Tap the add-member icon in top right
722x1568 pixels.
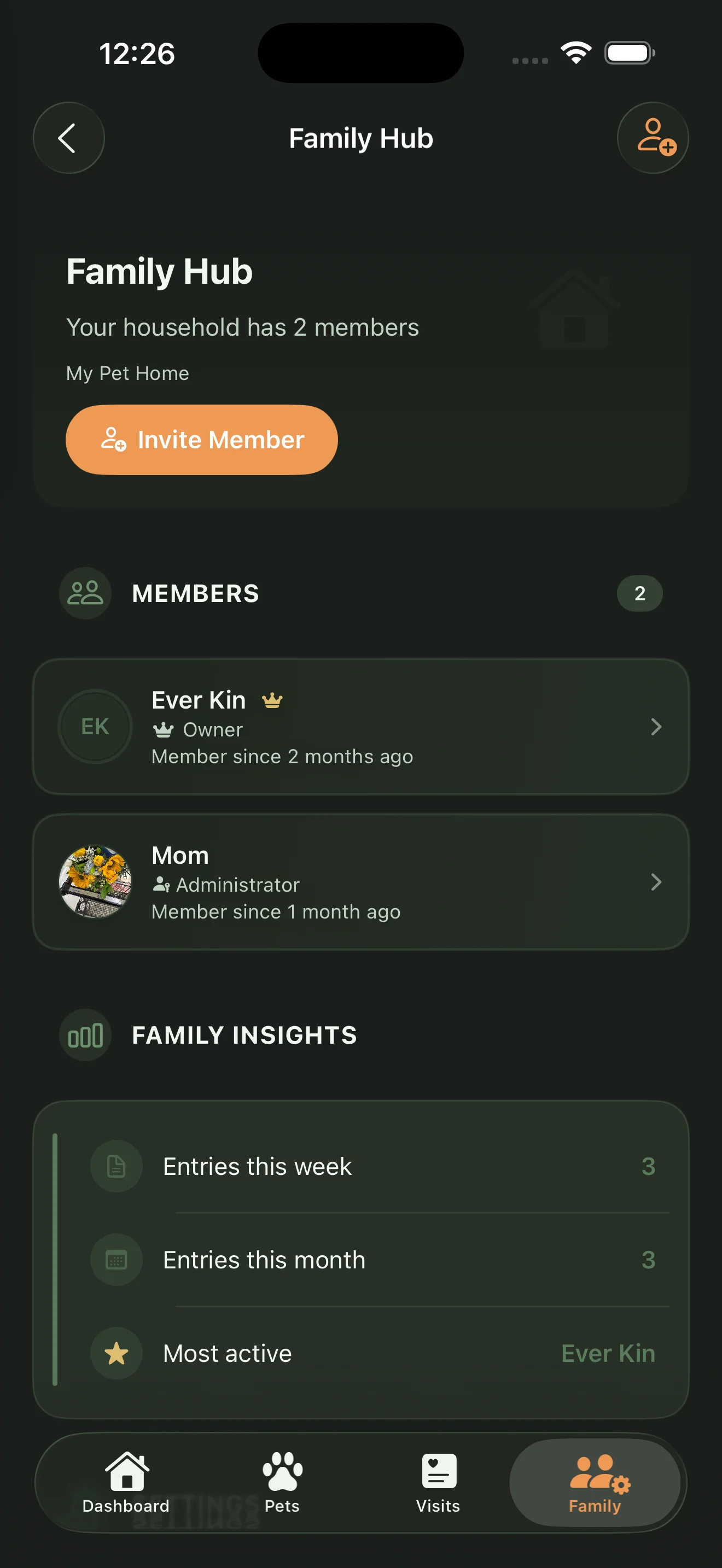tap(653, 138)
